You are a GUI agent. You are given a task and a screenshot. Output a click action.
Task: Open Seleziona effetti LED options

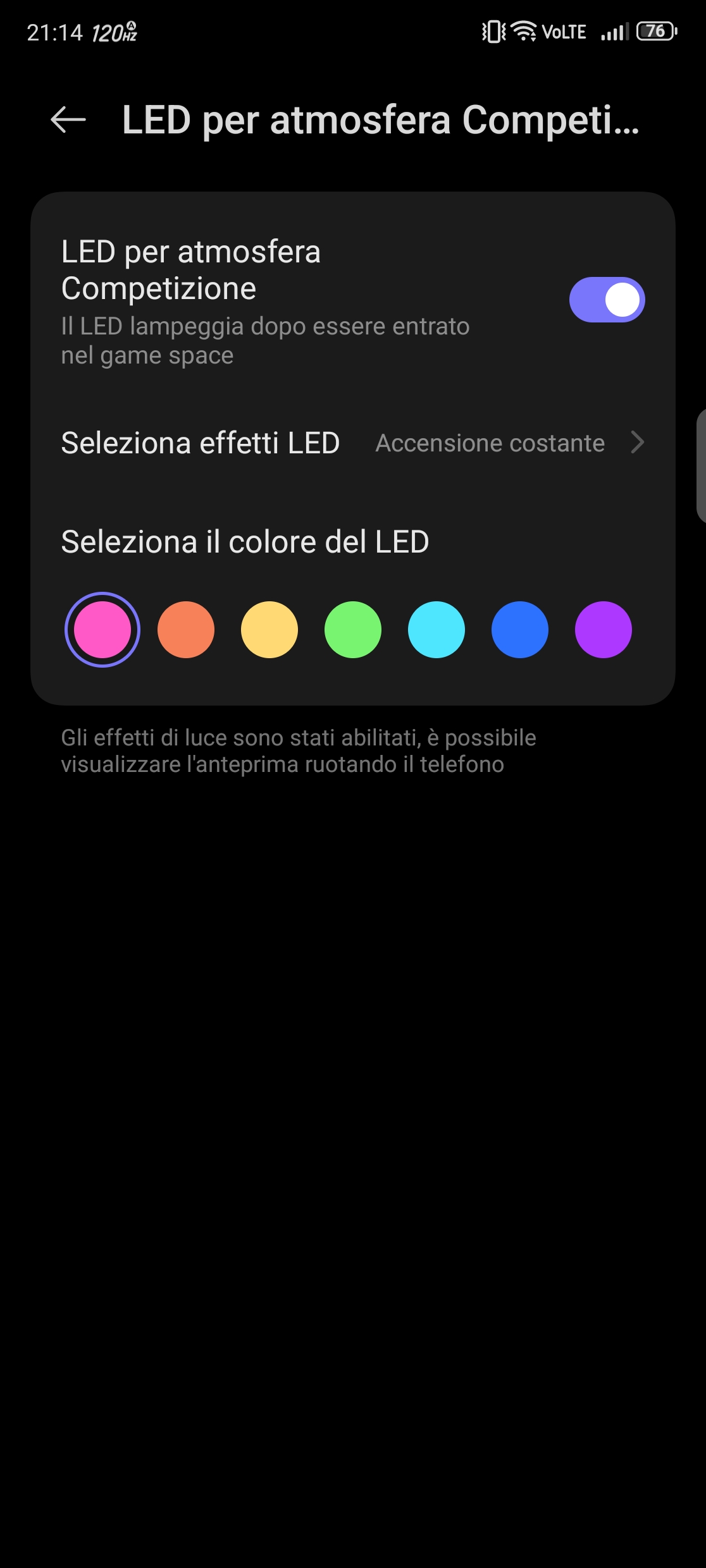[353, 443]
